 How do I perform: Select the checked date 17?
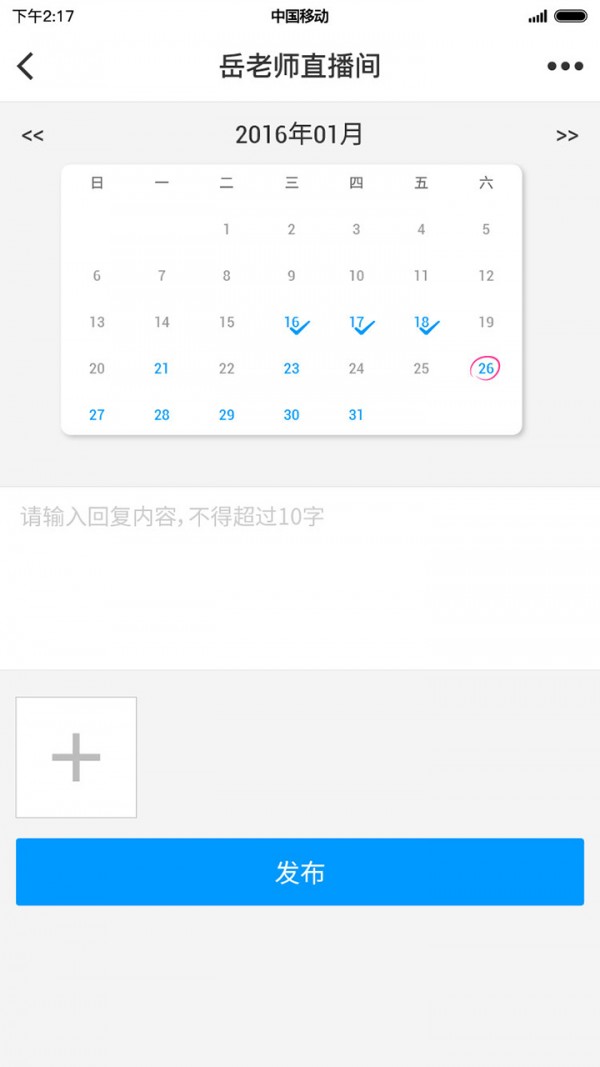(x=357, y=322)
